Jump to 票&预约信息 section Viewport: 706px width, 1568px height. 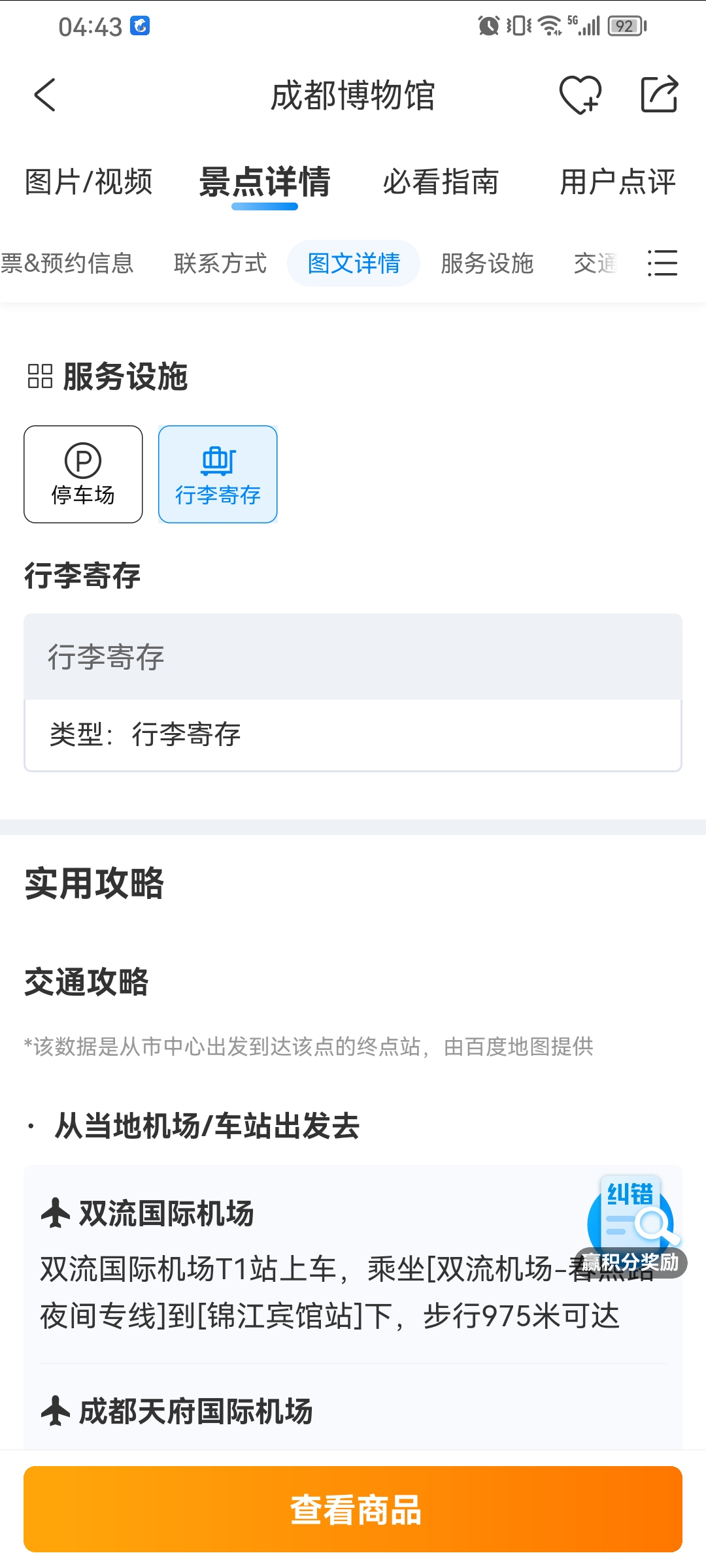pyautogui.click(x=67, y=263)
